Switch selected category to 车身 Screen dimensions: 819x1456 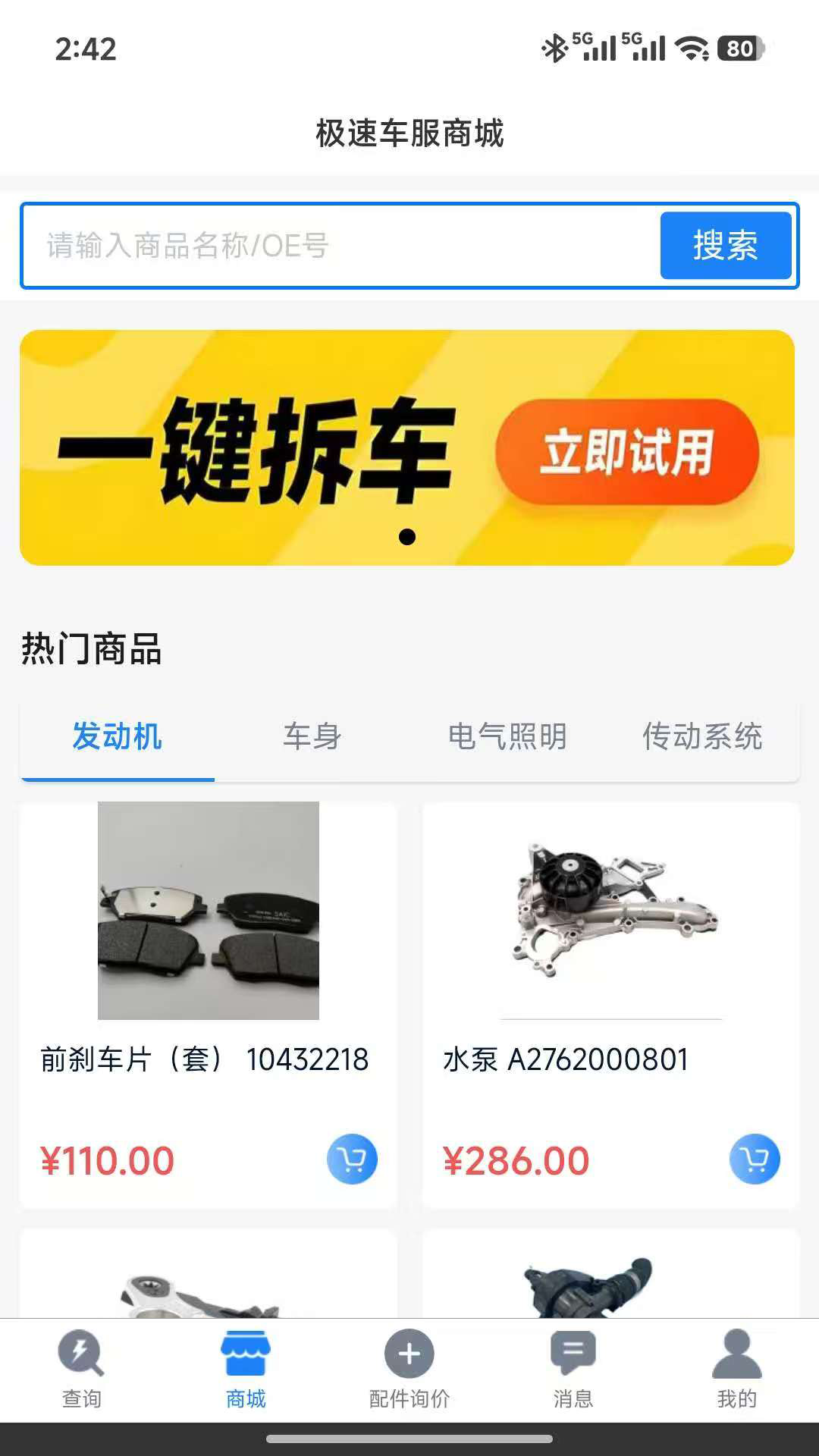pos(312,734)
